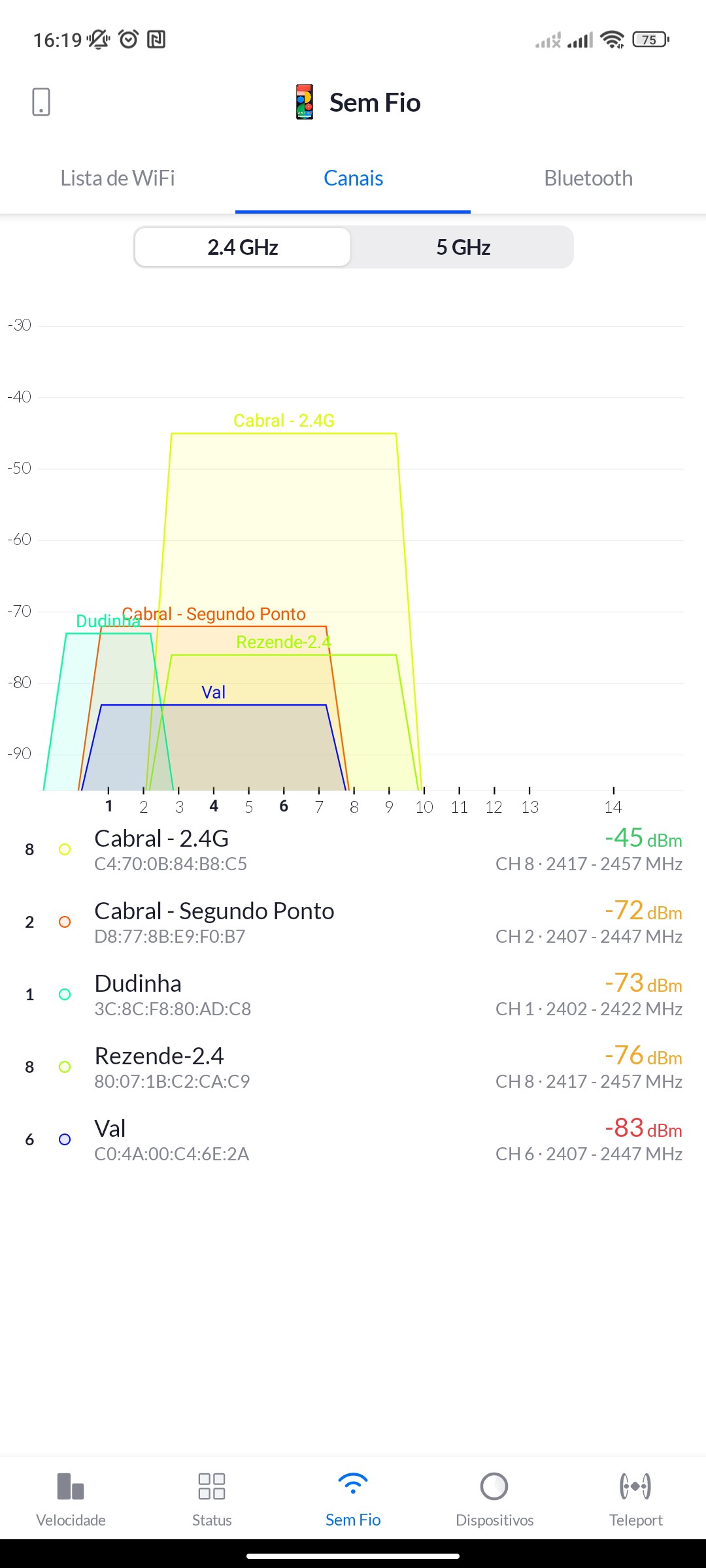The width and height of the screenshot is (706, 1568).
Task: Select the 2.4 GHz band
Action: [243, 247]
